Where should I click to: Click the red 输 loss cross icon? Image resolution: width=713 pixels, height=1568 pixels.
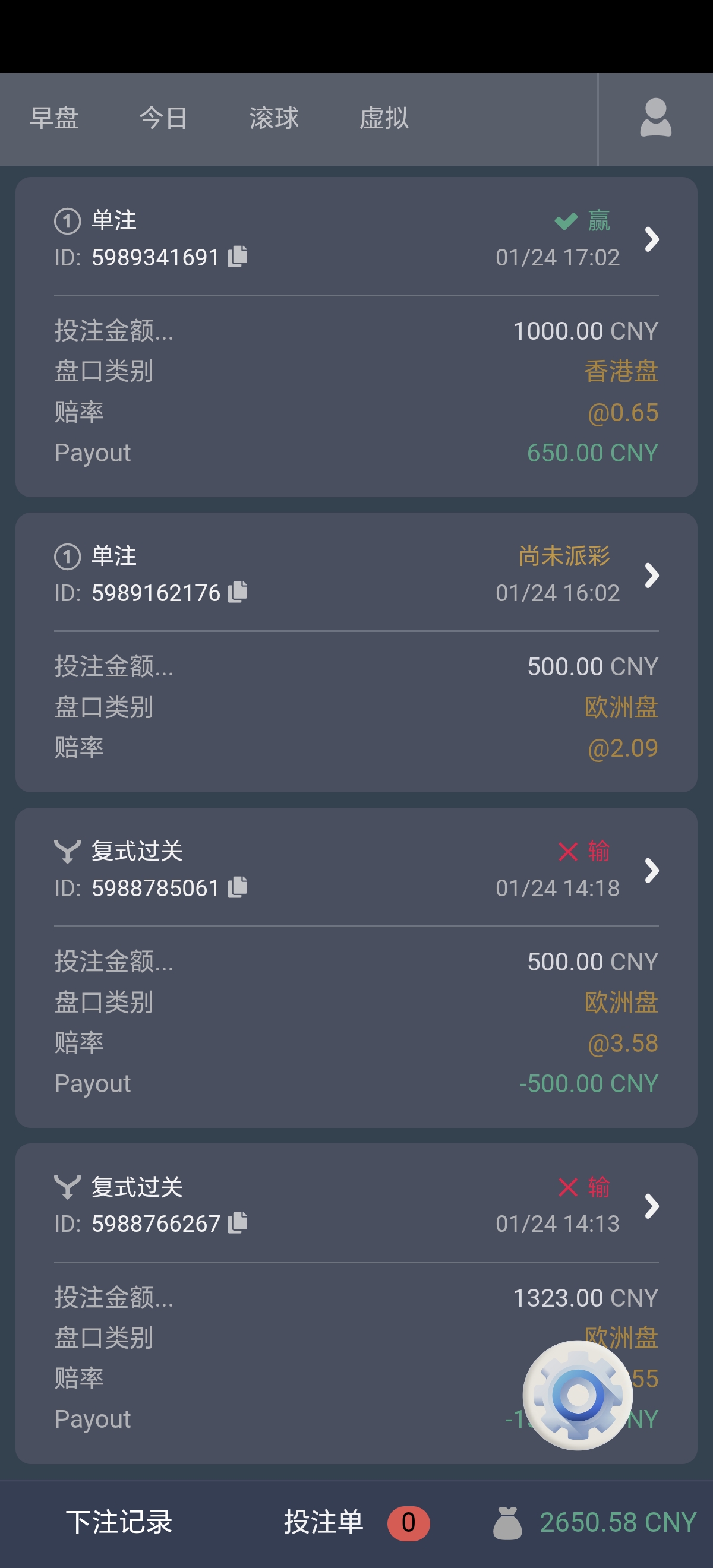click(567, 852)
